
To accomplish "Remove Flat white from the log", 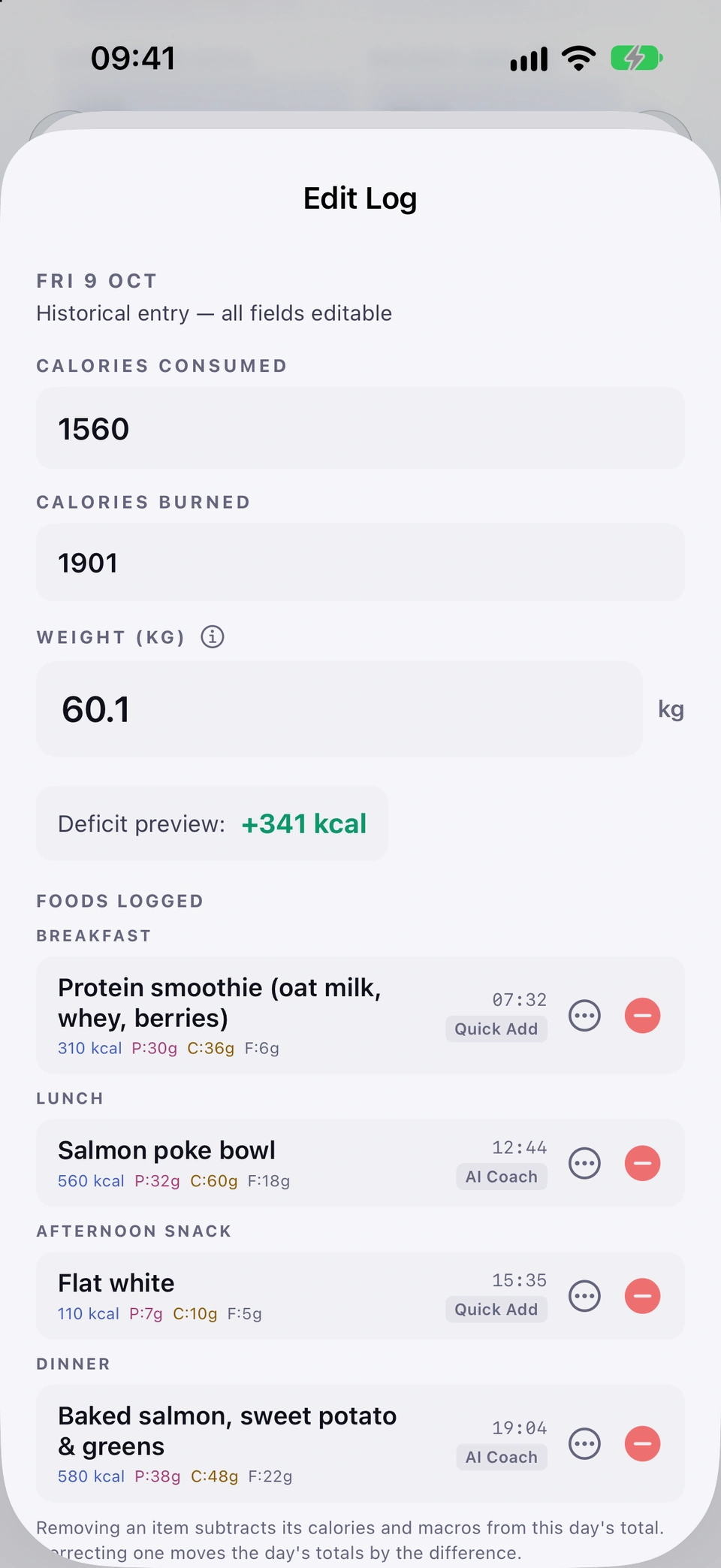I will [643, 1296].
